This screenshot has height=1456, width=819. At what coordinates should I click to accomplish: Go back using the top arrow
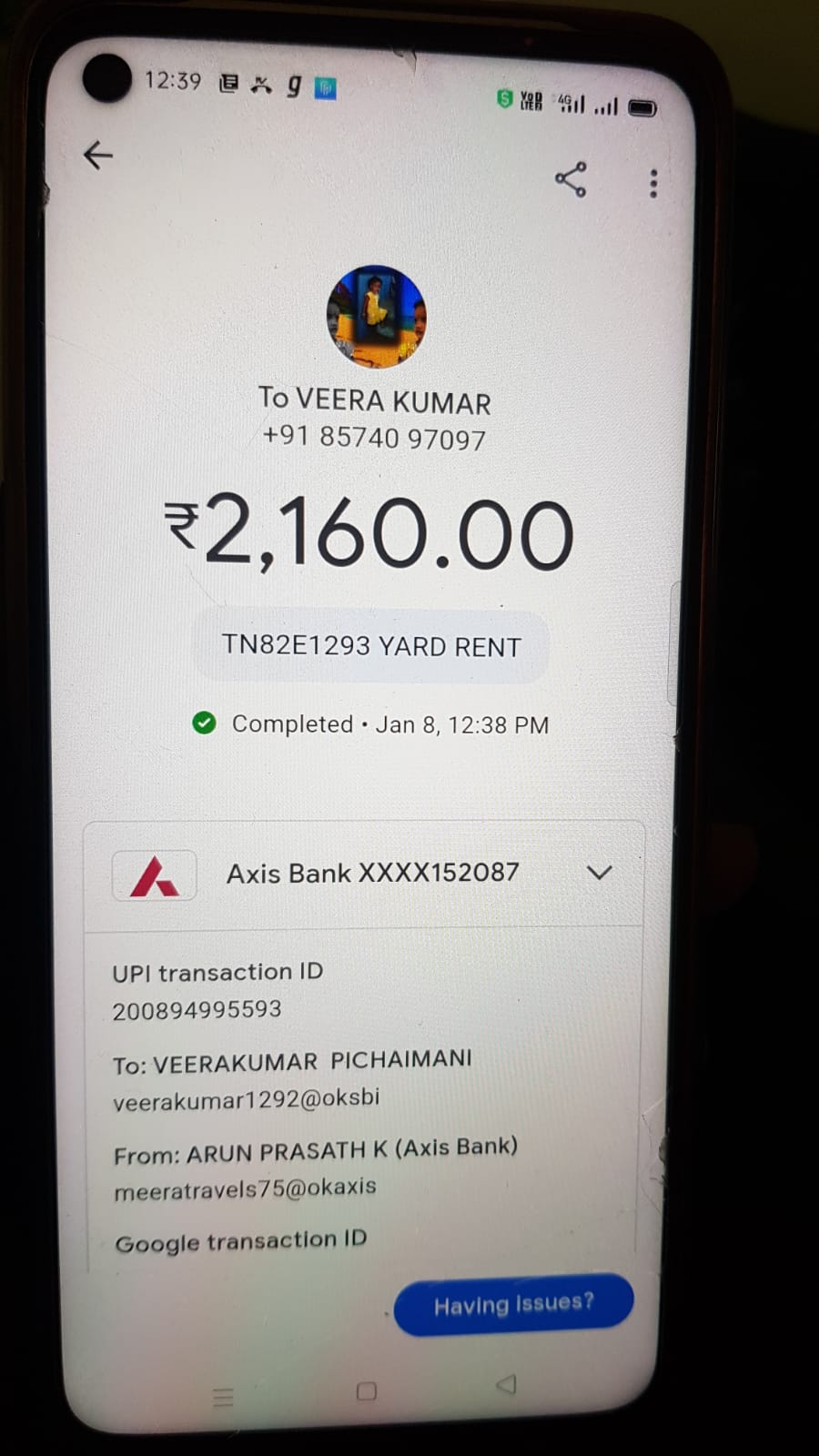pos(98,156)
